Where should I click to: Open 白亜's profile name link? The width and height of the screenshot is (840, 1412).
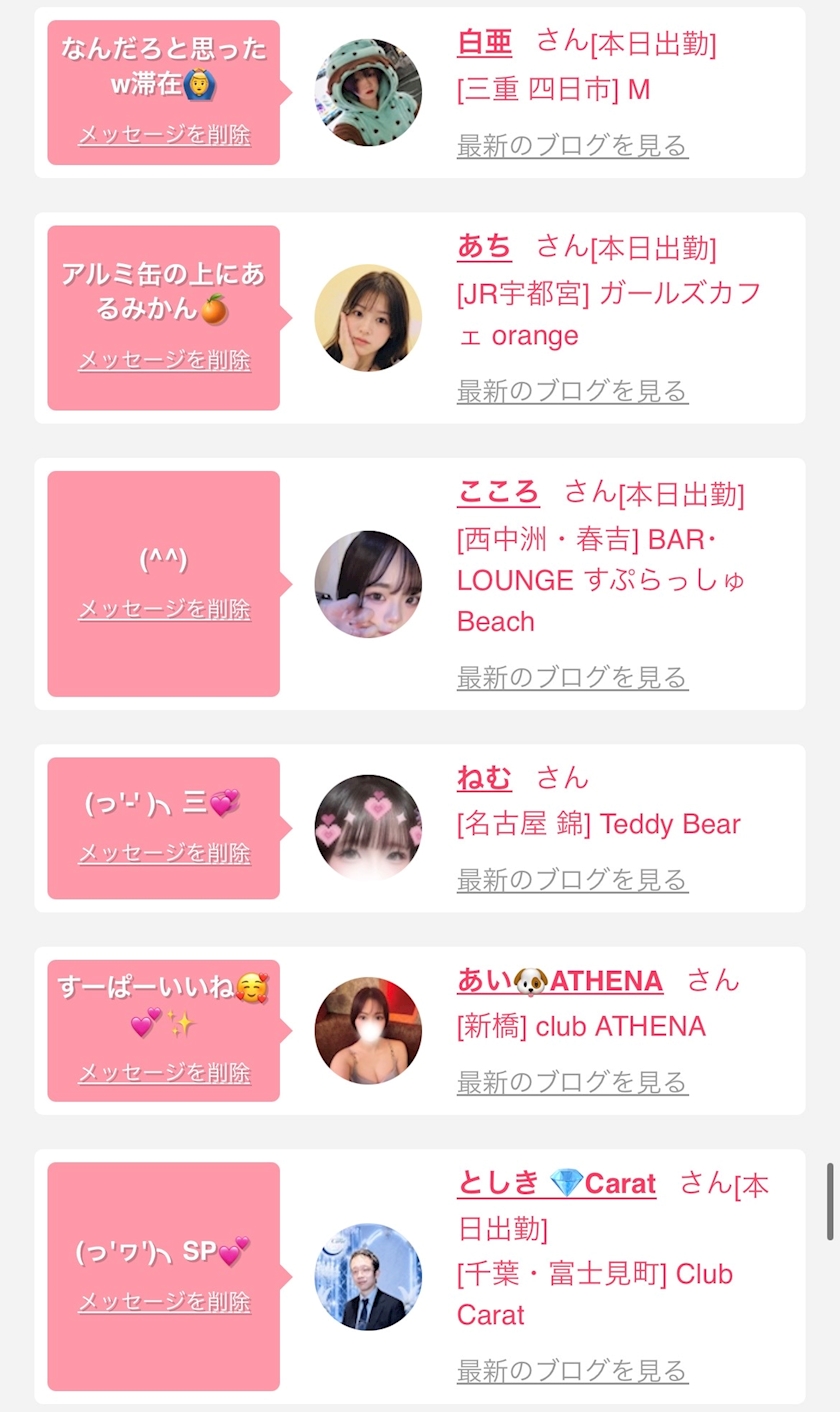(x=484, y=43)
